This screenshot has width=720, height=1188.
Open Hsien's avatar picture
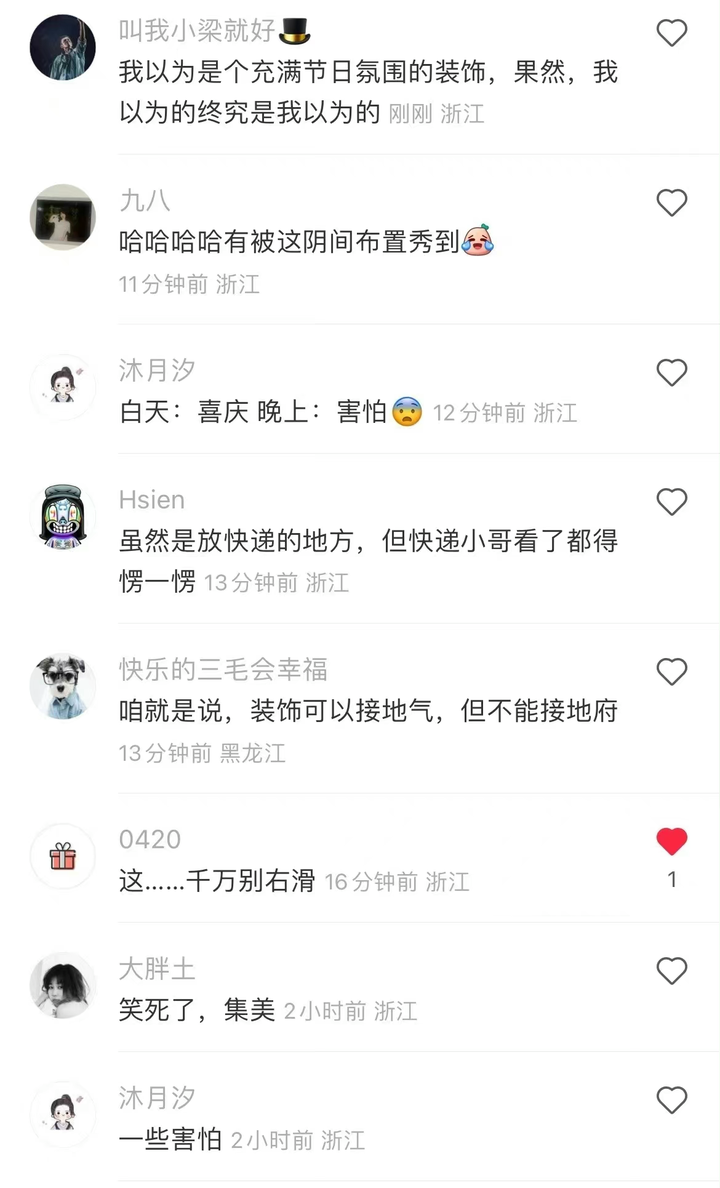click(x=63, y=516)
